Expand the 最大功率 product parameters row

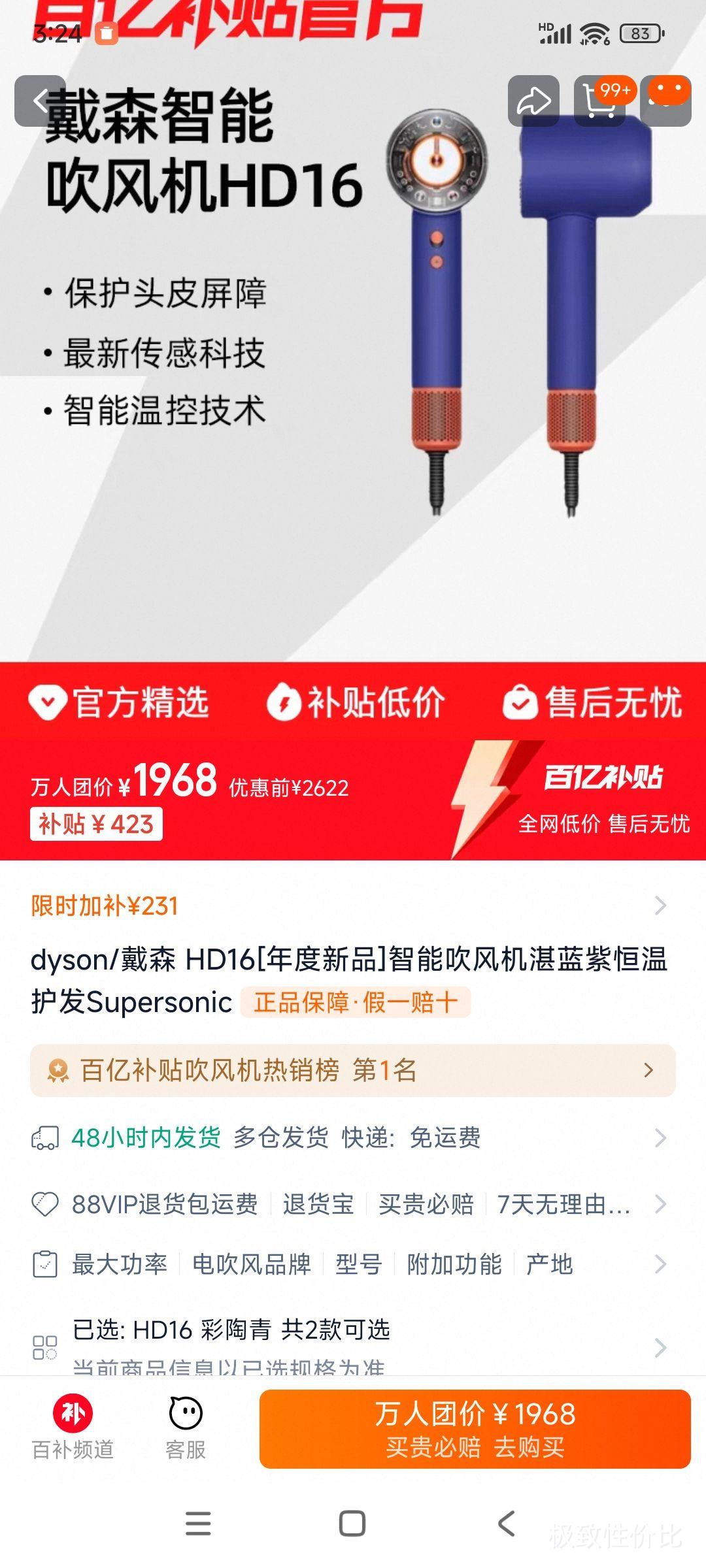point(353,1264)
